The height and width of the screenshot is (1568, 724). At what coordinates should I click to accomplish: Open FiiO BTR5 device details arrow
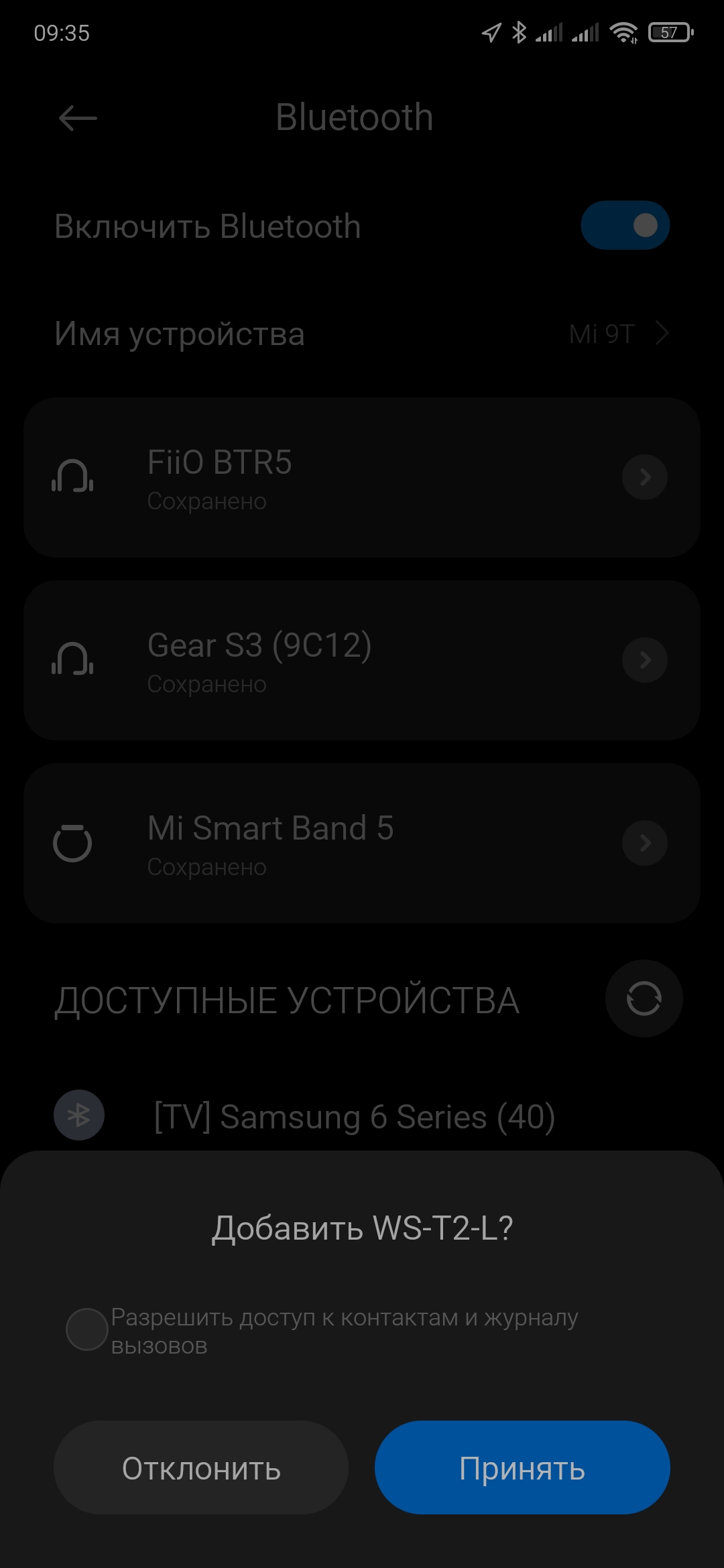(x=644, y=477)
